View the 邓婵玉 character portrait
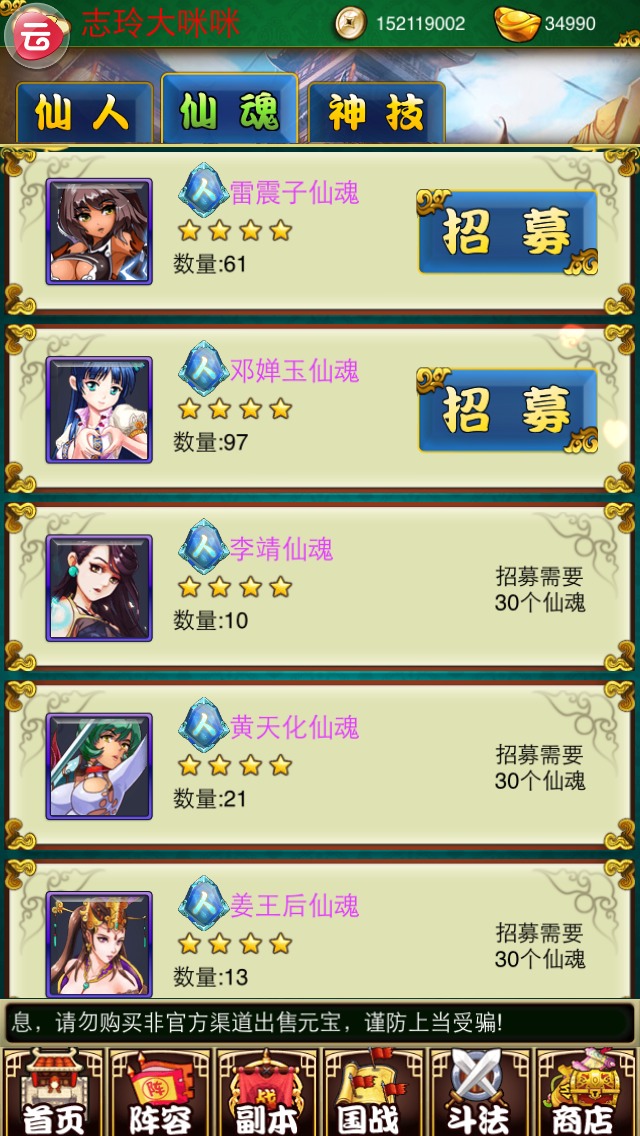 [99, 410]
